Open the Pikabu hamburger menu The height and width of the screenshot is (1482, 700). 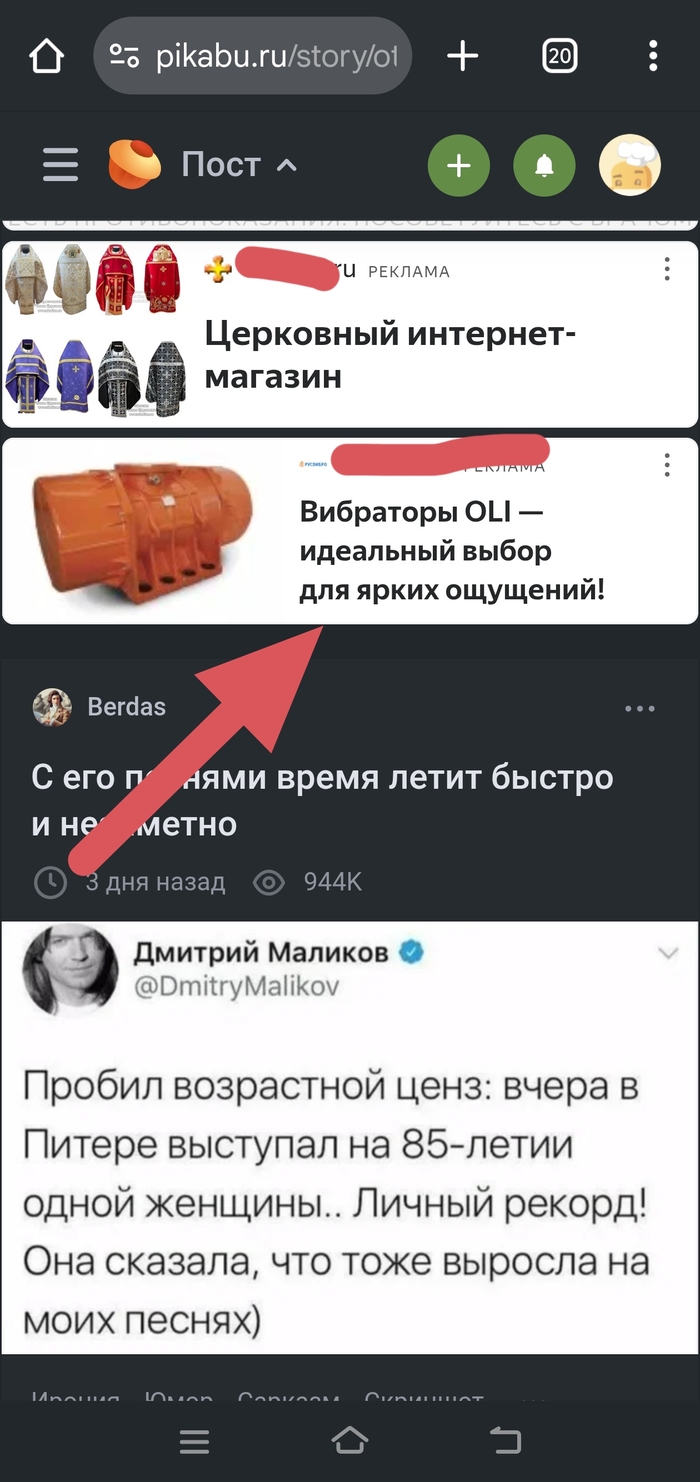click(60, 165)
